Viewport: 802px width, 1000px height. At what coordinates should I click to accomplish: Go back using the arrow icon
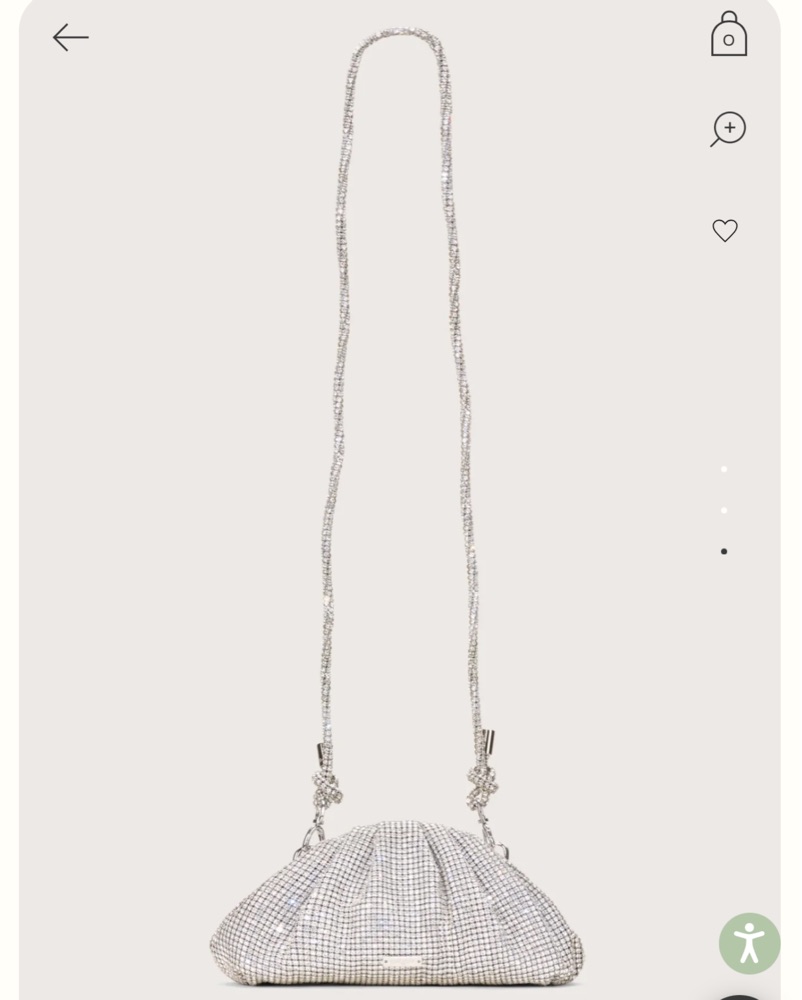[70, 38]
